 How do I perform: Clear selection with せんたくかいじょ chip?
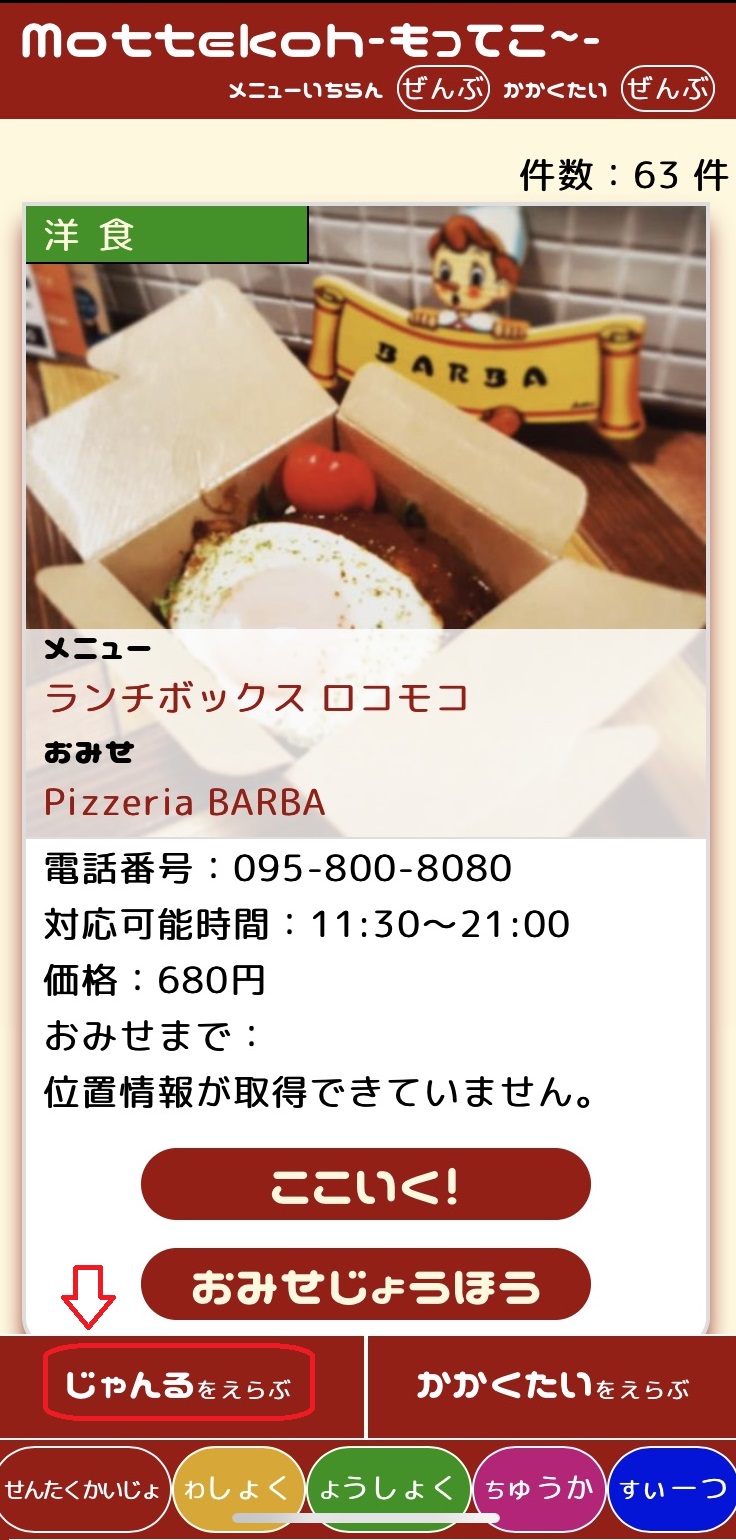84,1489
